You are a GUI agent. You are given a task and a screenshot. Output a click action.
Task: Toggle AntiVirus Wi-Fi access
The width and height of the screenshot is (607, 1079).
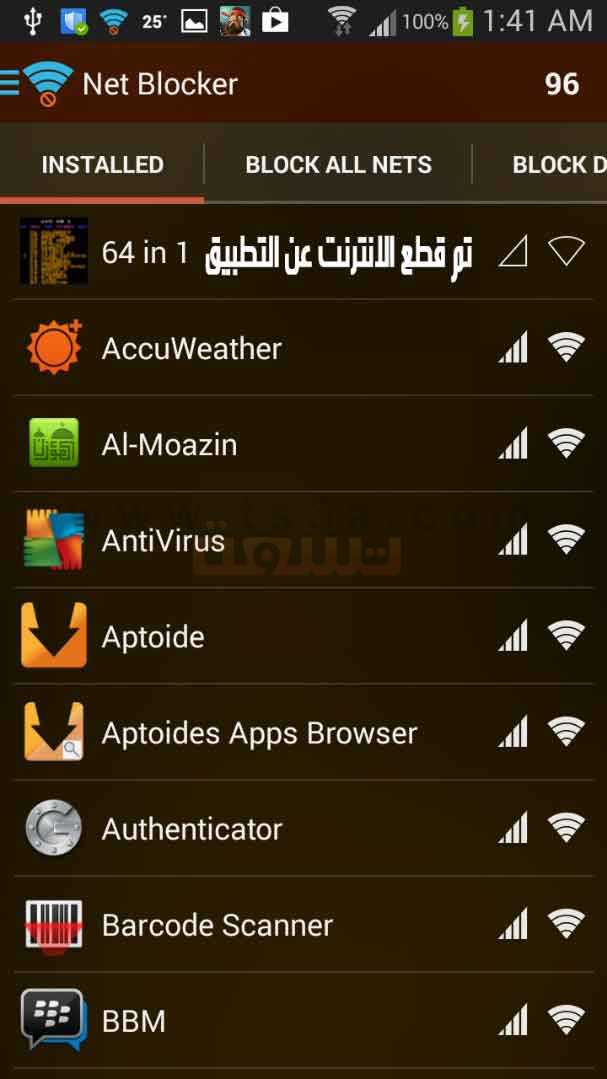pos(566,539)
